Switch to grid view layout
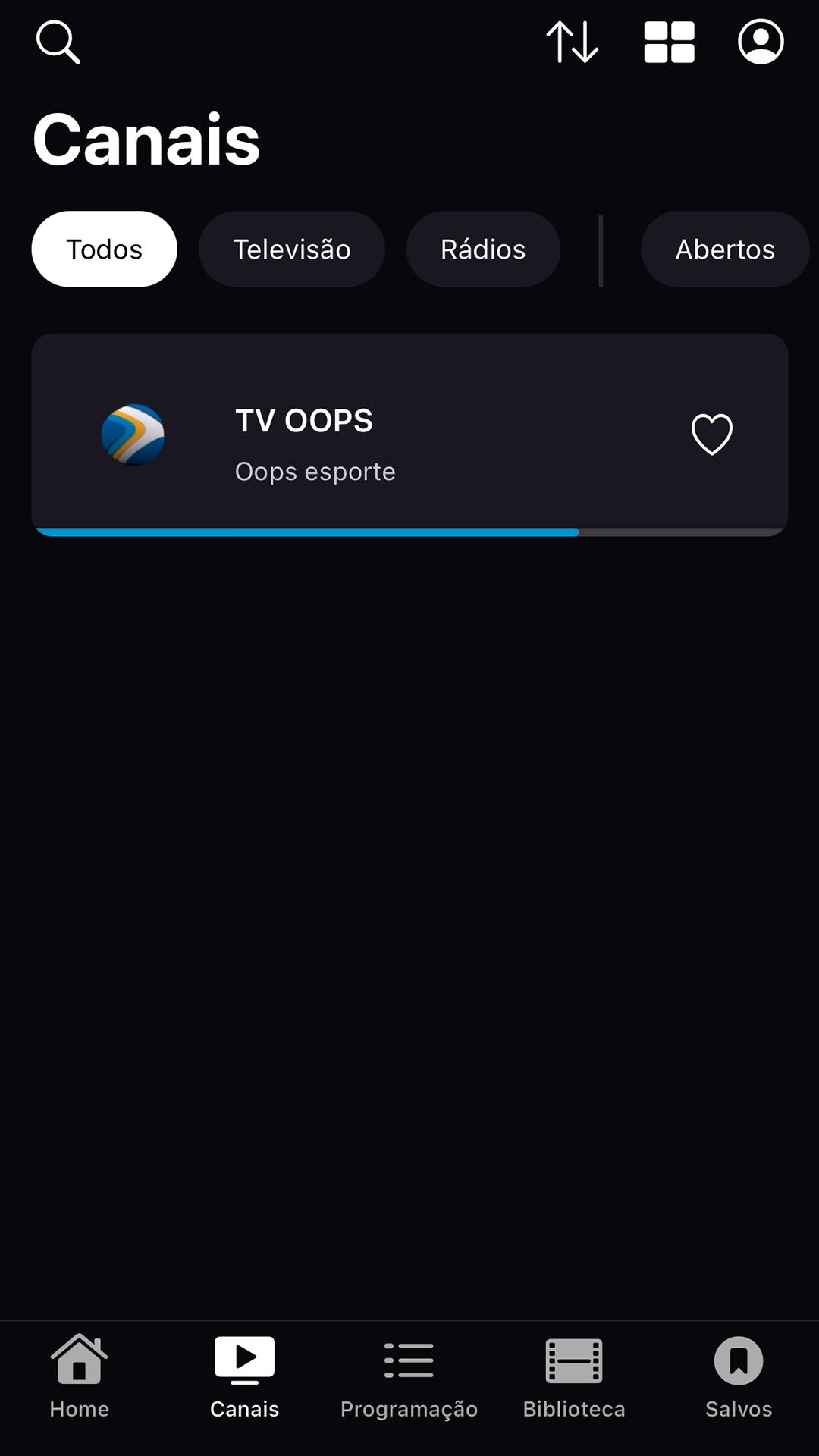Image resolution: width=819 pixels, height=1456 pixels. click(x=669, y=42)
